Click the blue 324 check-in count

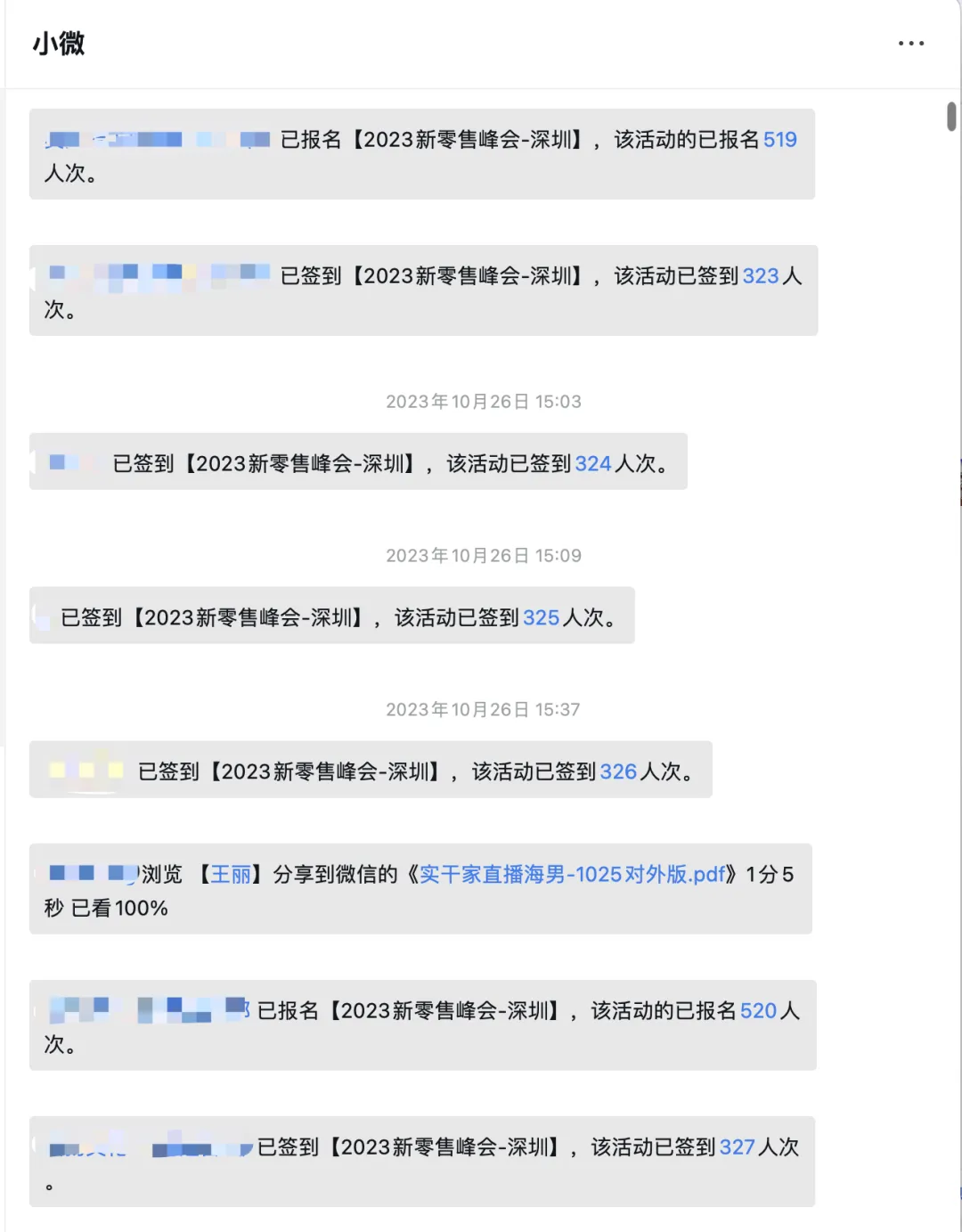595,462
